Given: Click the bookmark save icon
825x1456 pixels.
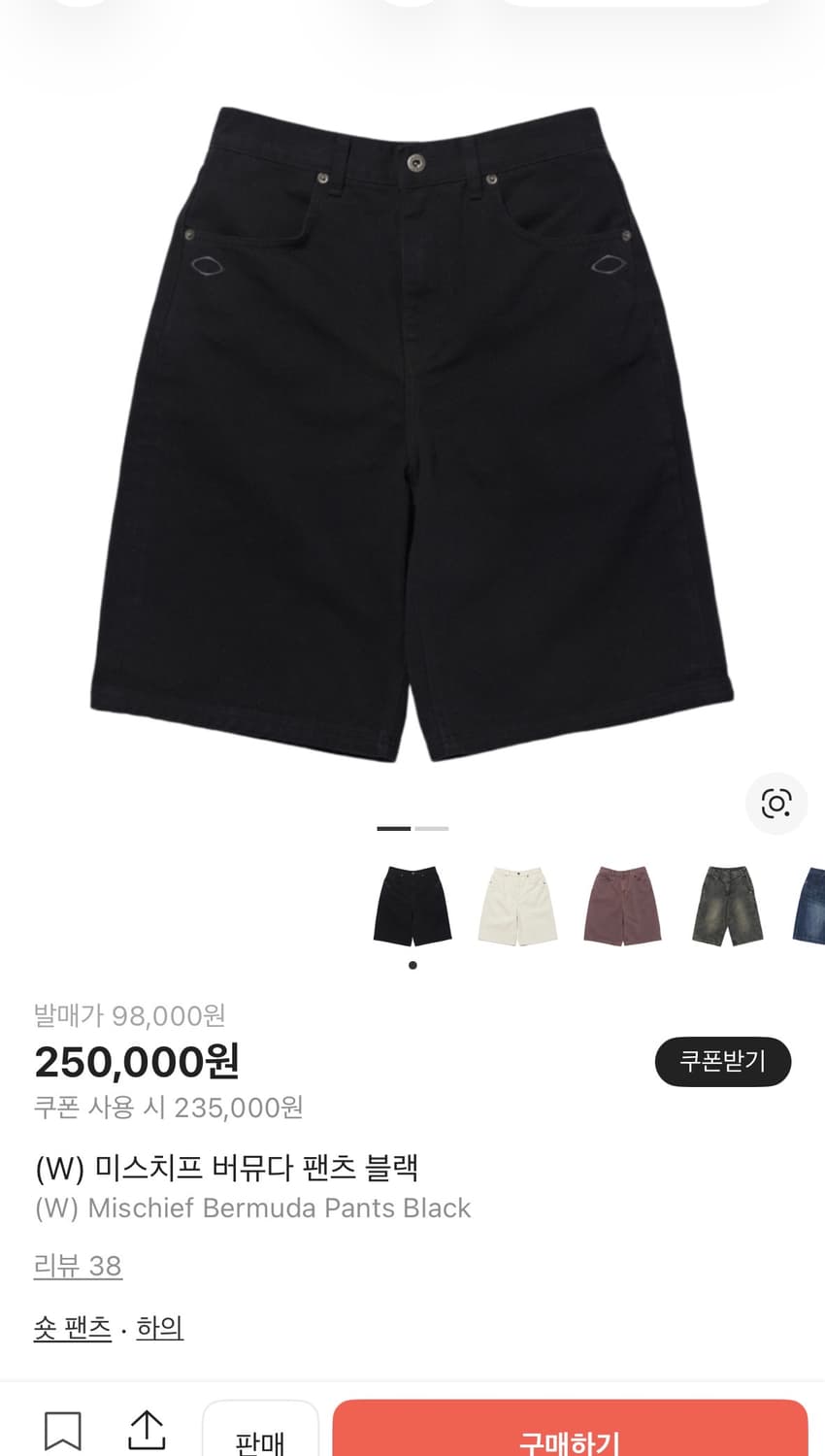Looking at the screenshot, I should click(x=60, y=1429).
